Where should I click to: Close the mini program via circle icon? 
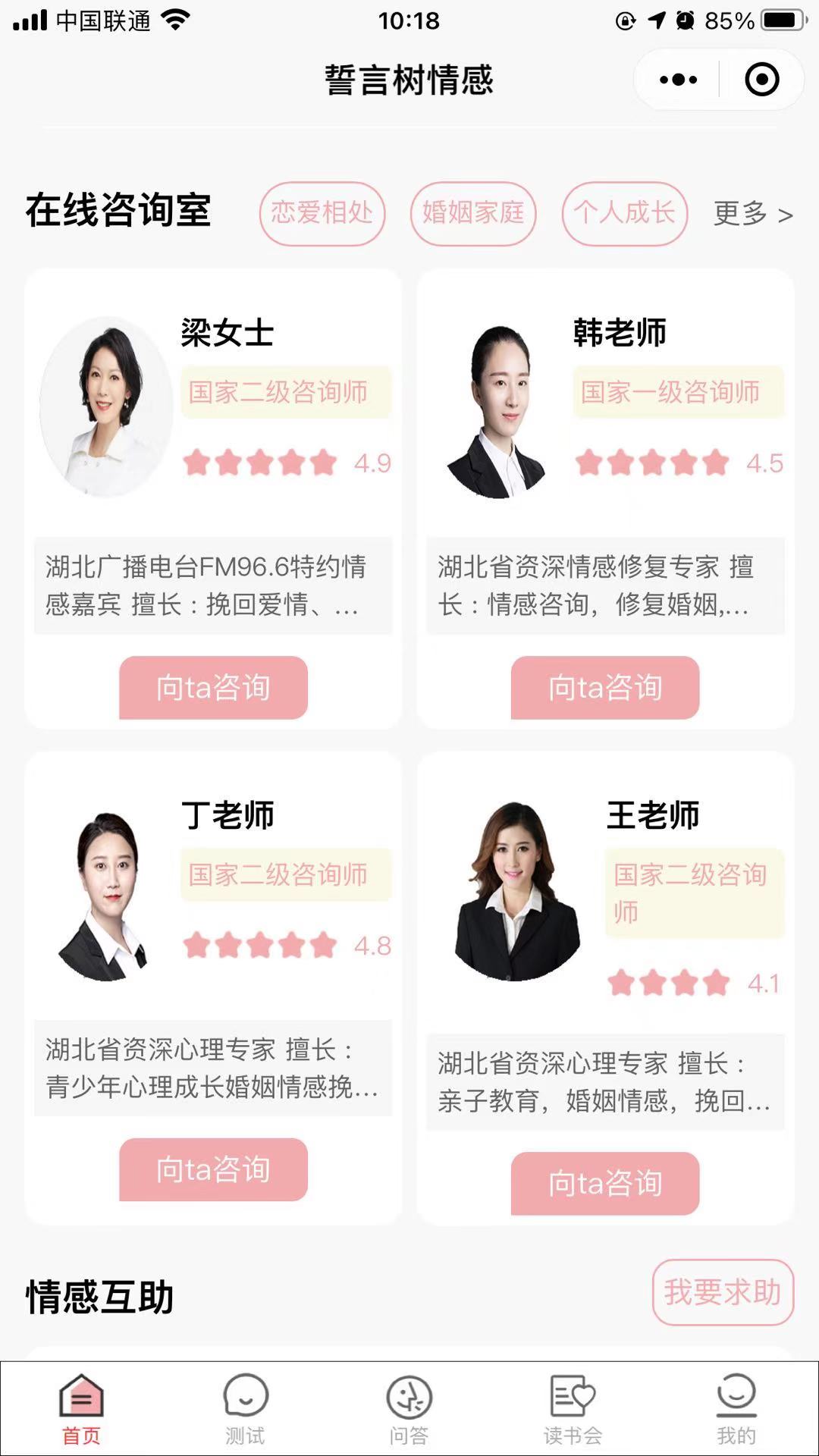point(761,80)
